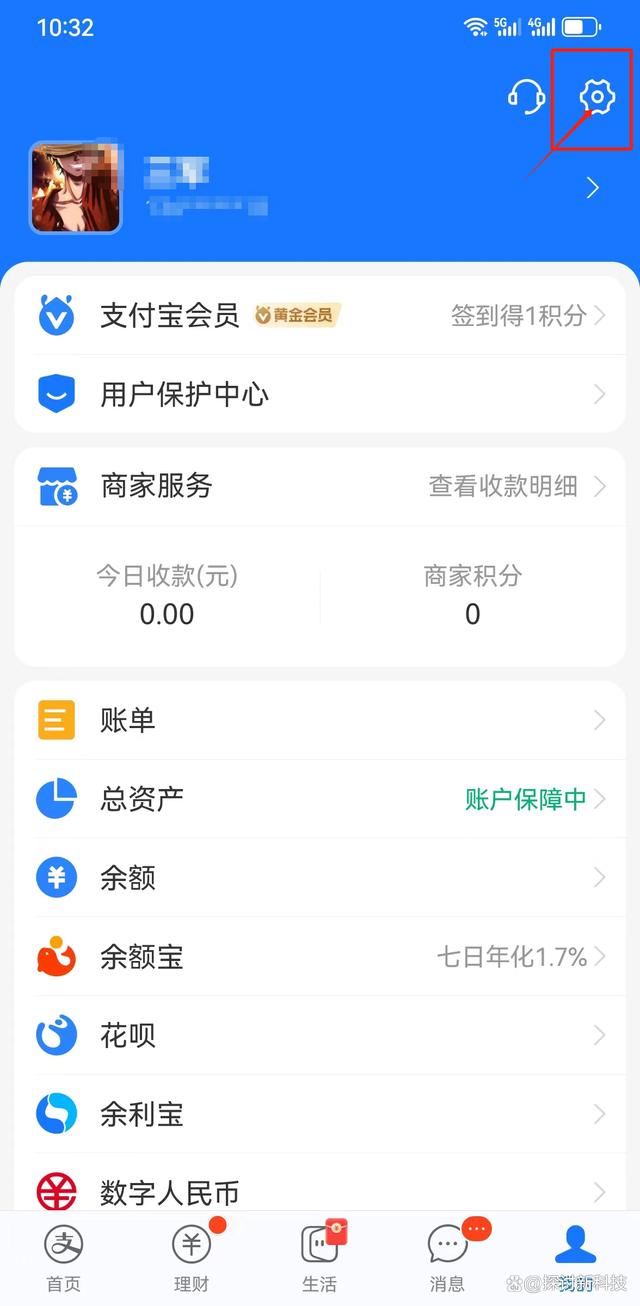Switch to the 生活 tab
This screenshot has width=640, height=1306.
320,1257
